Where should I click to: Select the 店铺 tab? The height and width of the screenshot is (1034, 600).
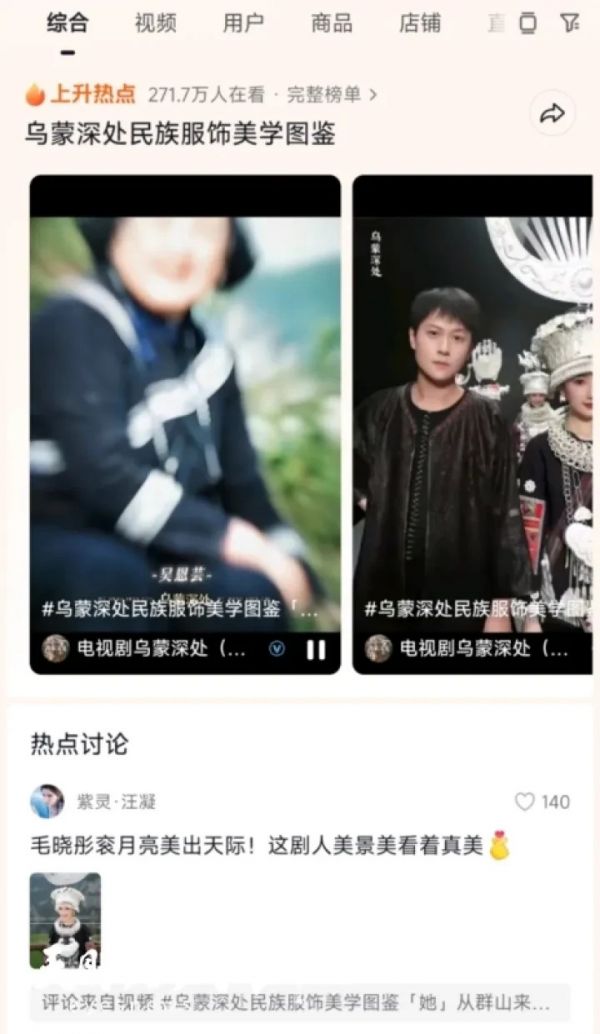click(x=419, y=24)
